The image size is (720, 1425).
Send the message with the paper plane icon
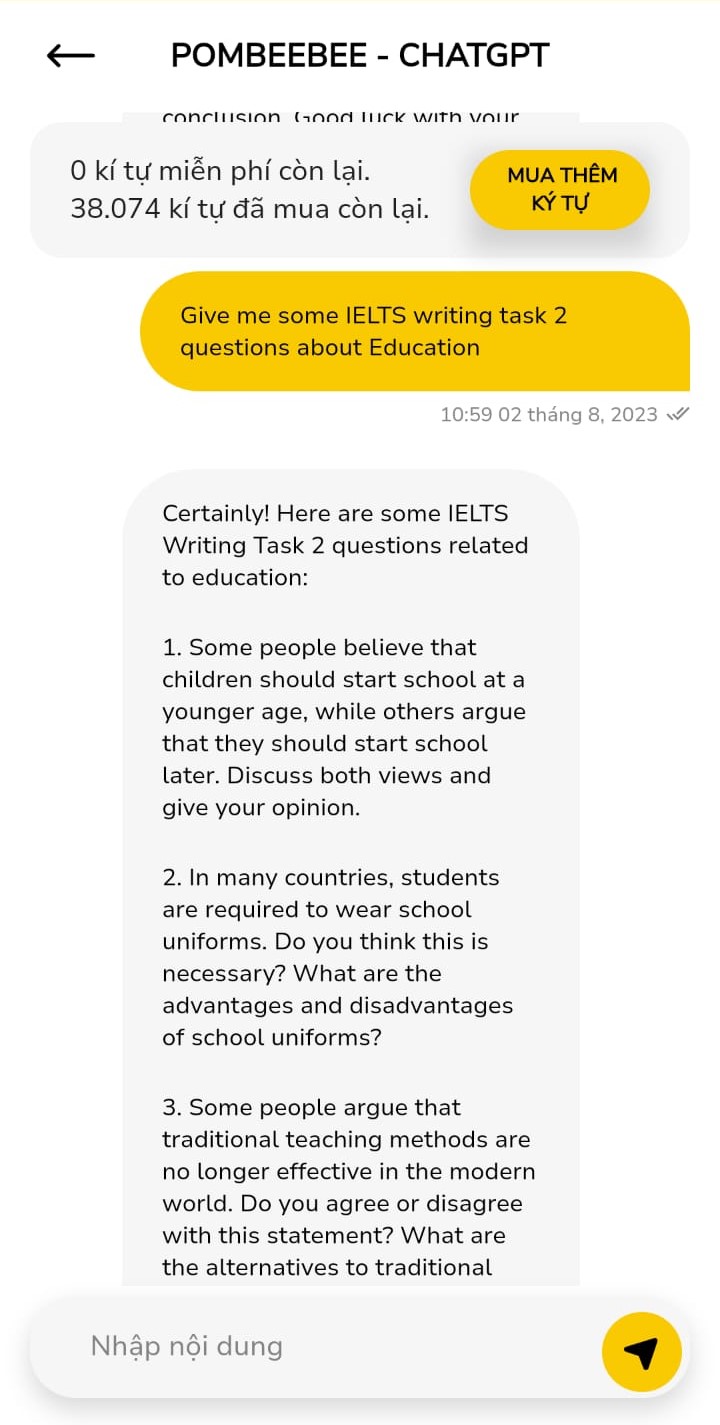[x=641, y=1352]
